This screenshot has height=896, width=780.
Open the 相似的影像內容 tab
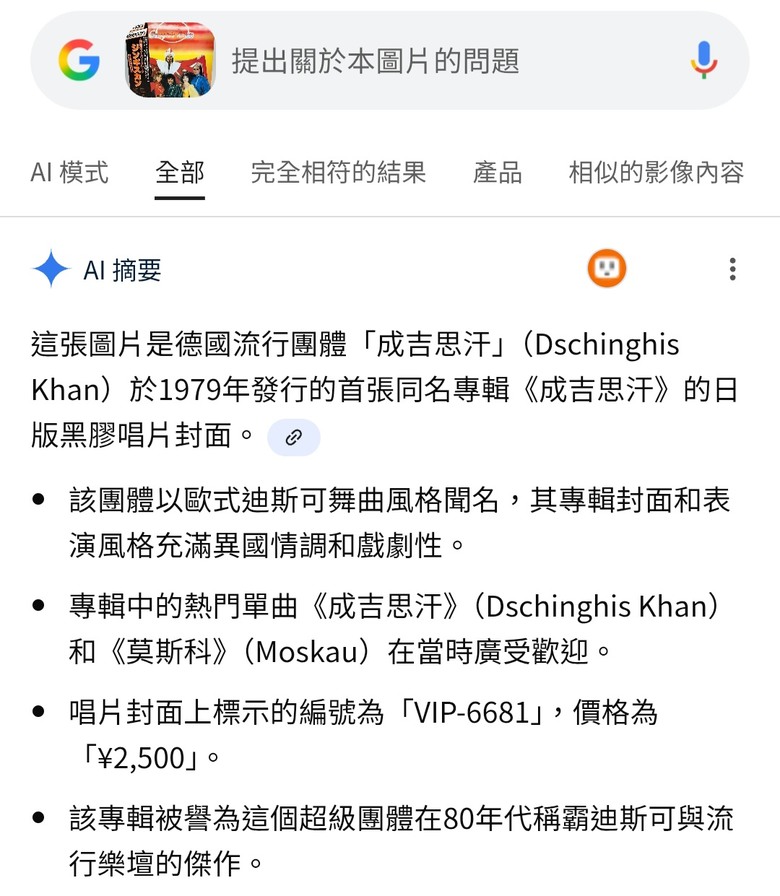point(656,172)
